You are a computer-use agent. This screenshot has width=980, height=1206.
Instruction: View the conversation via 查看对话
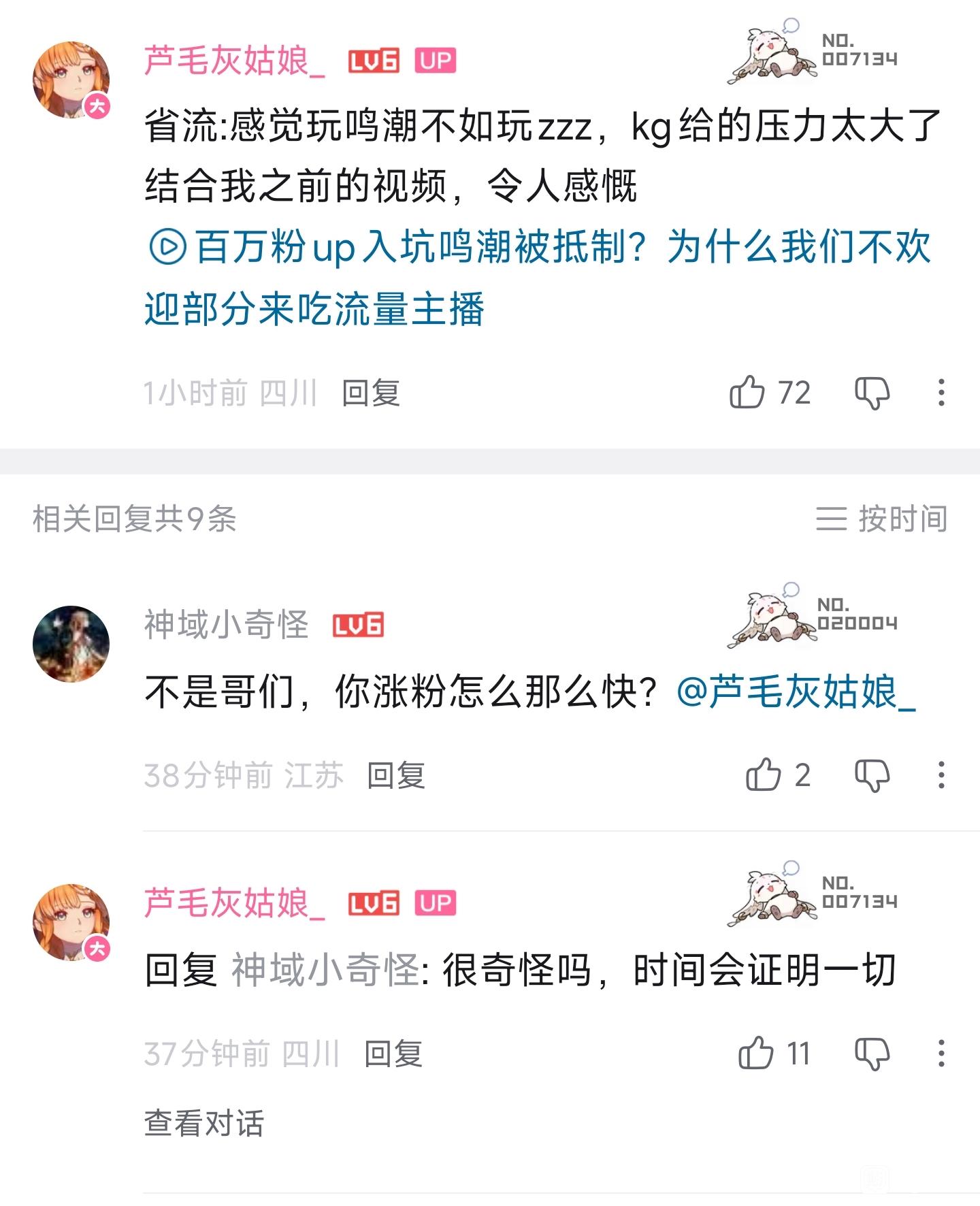click(x=203, y=1123)
